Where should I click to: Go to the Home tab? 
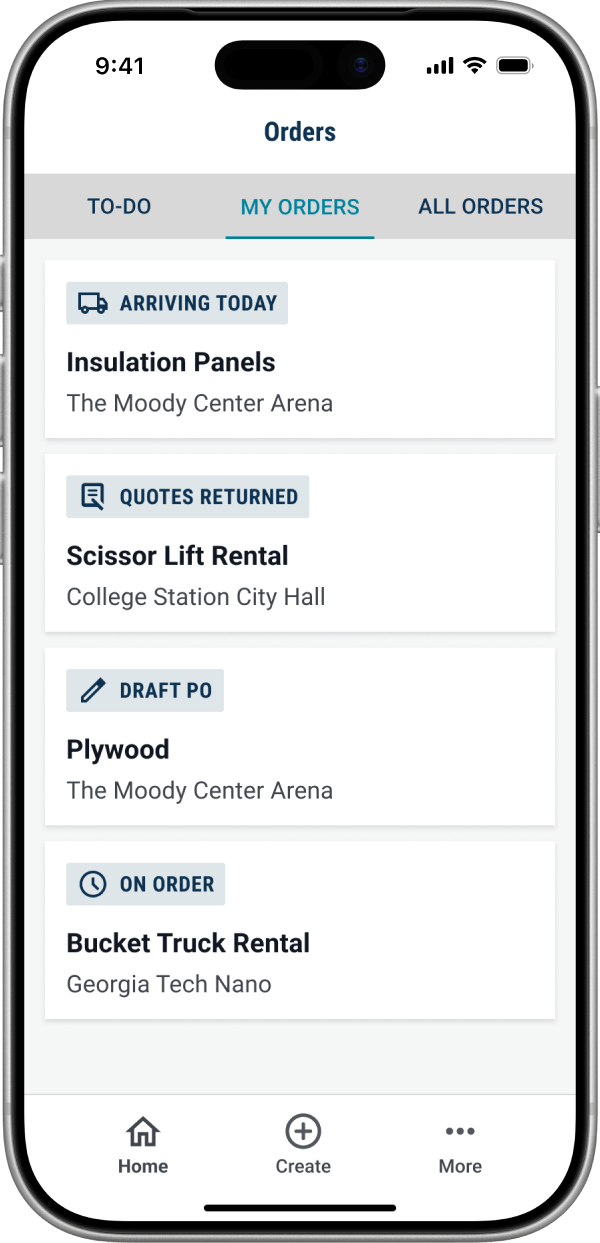(x=143, y=1145)
